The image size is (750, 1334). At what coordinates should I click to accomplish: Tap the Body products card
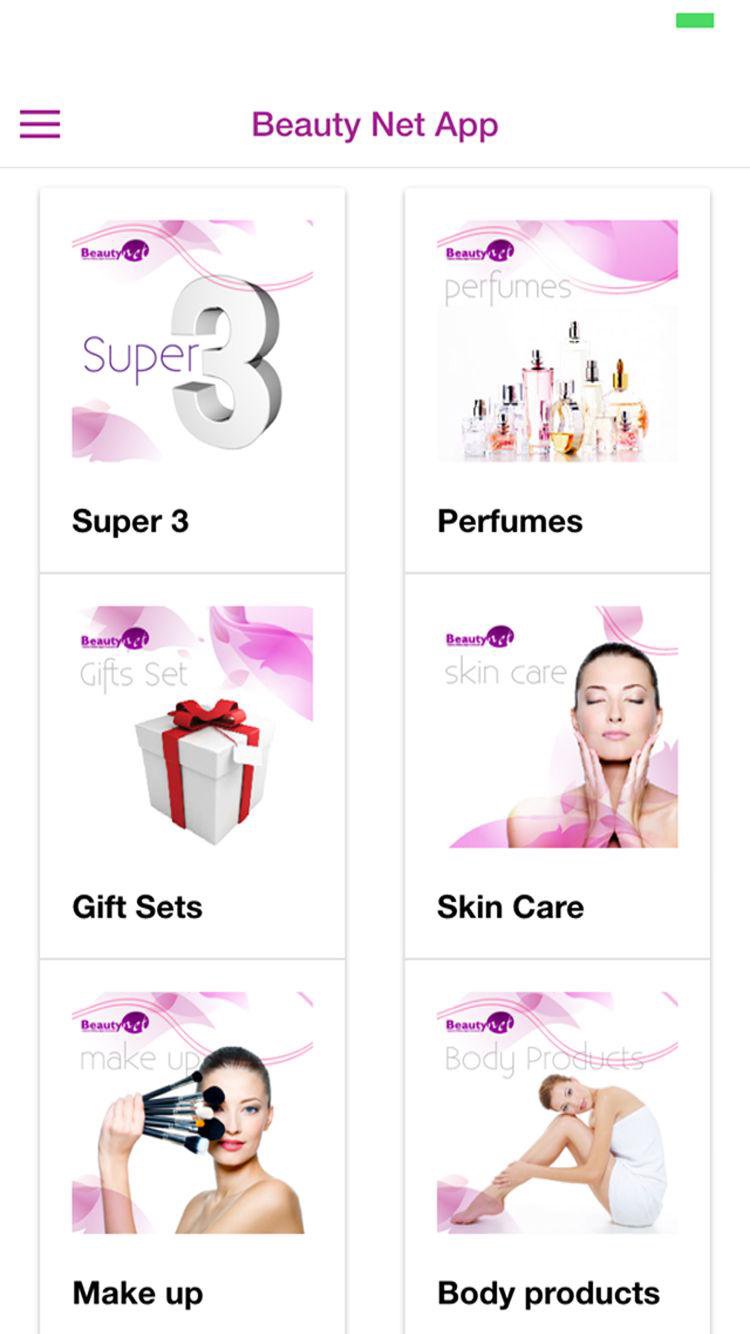557,1147
